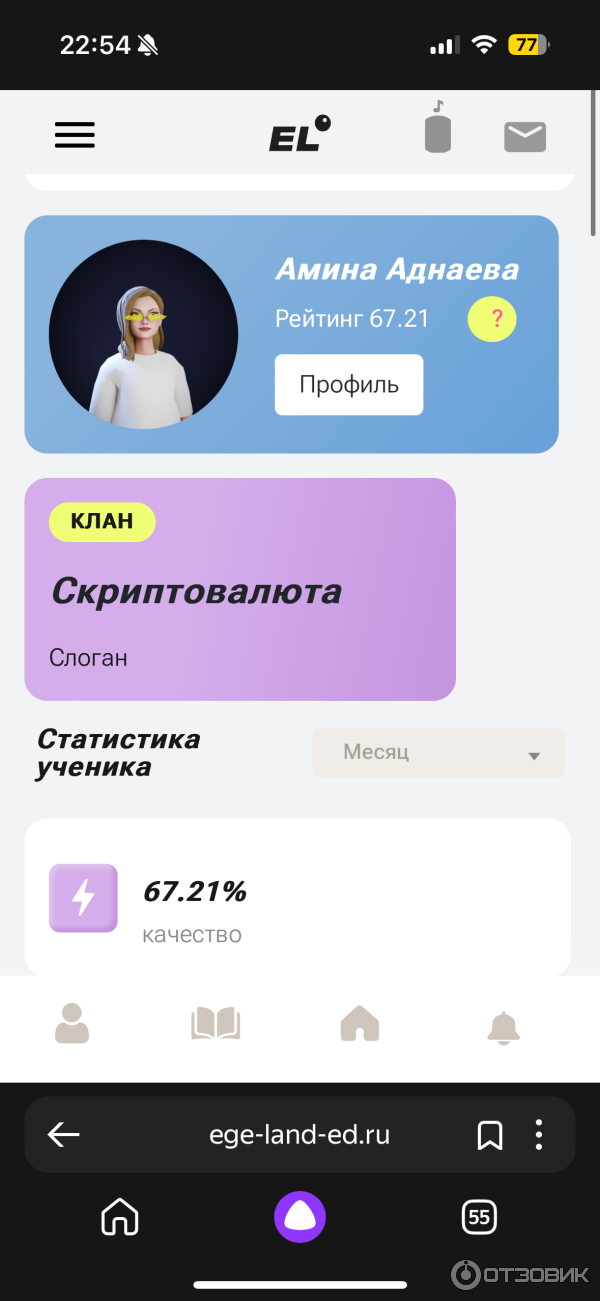
Task: Open the browser home page button
Action: pos(120,1217)
